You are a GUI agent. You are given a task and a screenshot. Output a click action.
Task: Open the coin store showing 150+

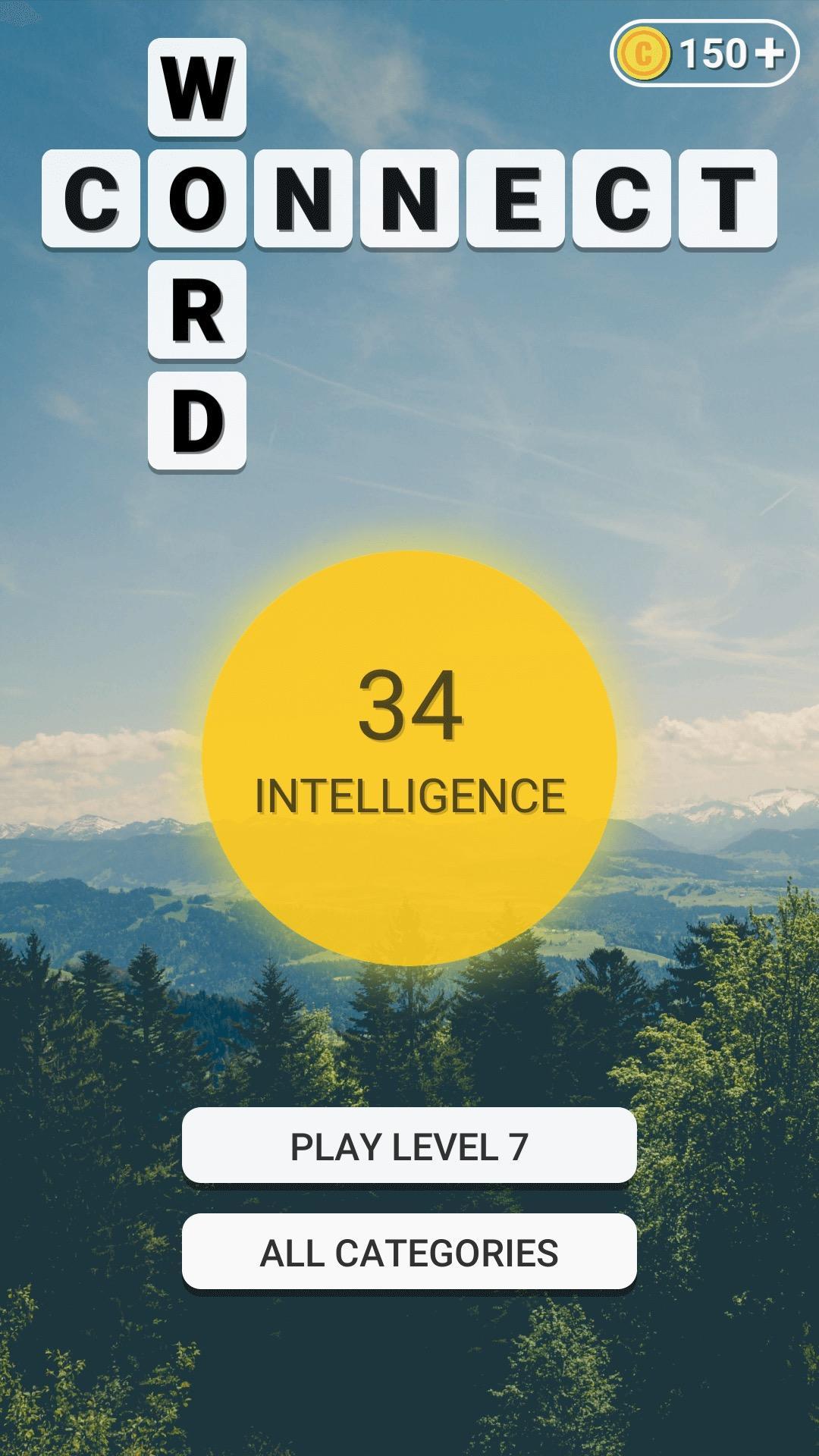click(704, 53)
